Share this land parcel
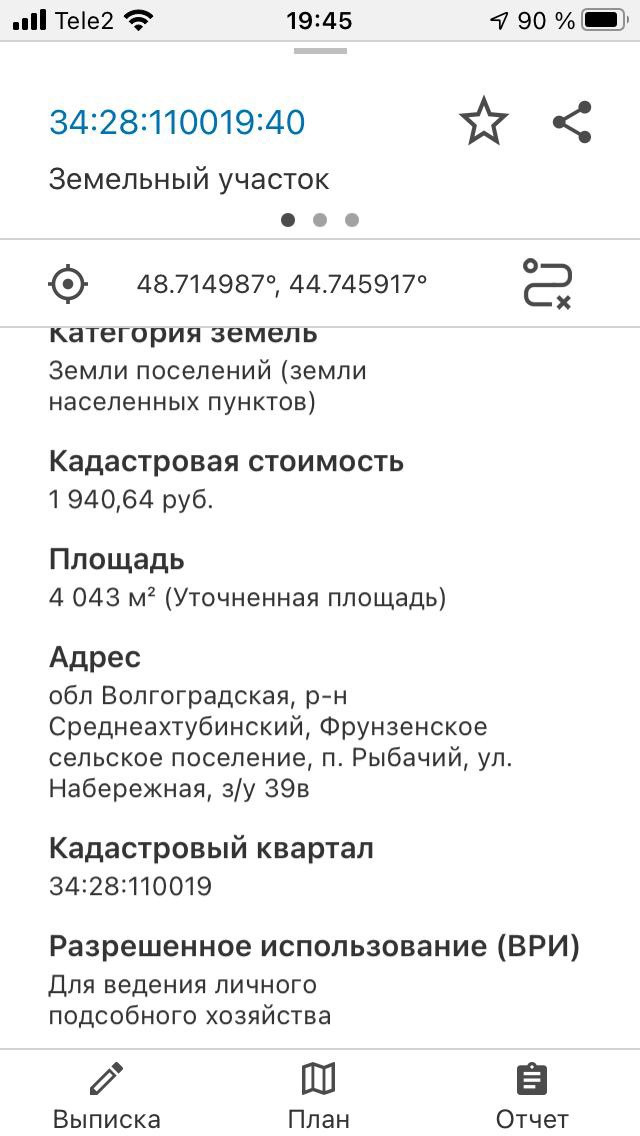The width and height of the screenshot is (640, 1136). click(x=572, y=123)
